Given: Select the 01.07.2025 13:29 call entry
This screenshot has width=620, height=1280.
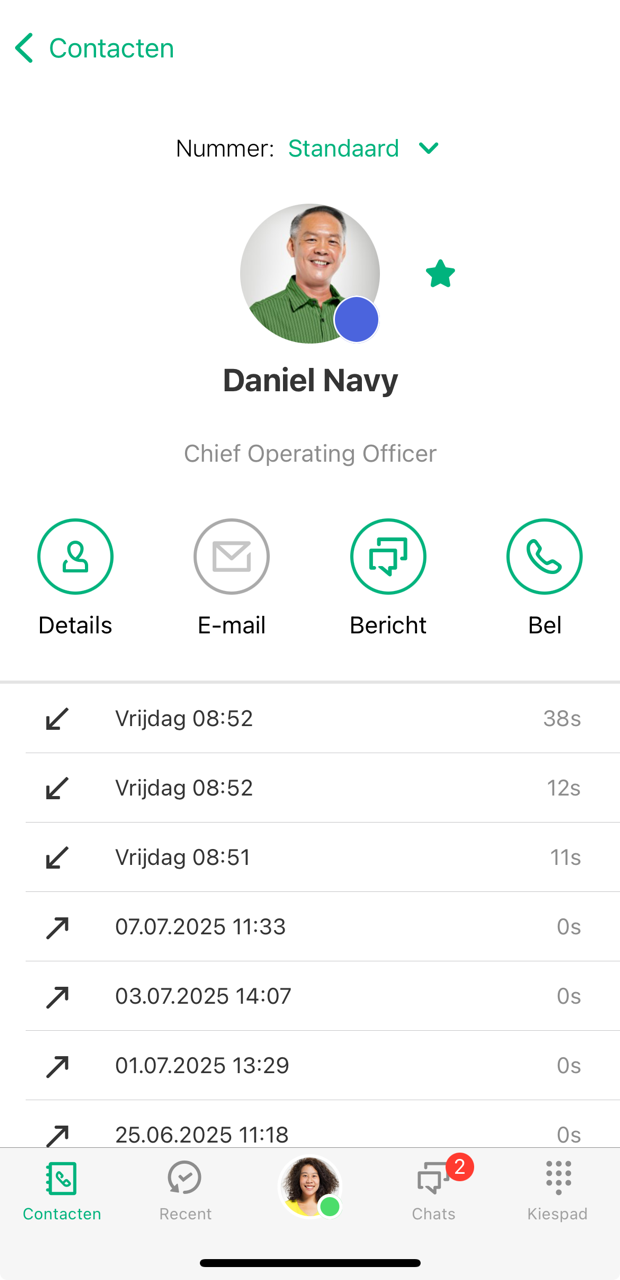Looking at the screenshot, I should [310, 1066].
